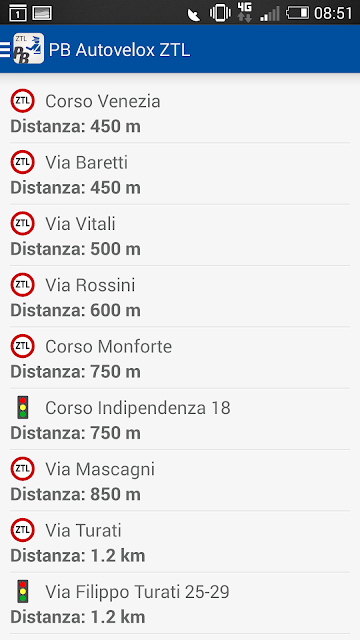This screenshot has height=640, width=360.
Task: Select Via Filippo Turati 25-29 row
Action: pos(180,603)
